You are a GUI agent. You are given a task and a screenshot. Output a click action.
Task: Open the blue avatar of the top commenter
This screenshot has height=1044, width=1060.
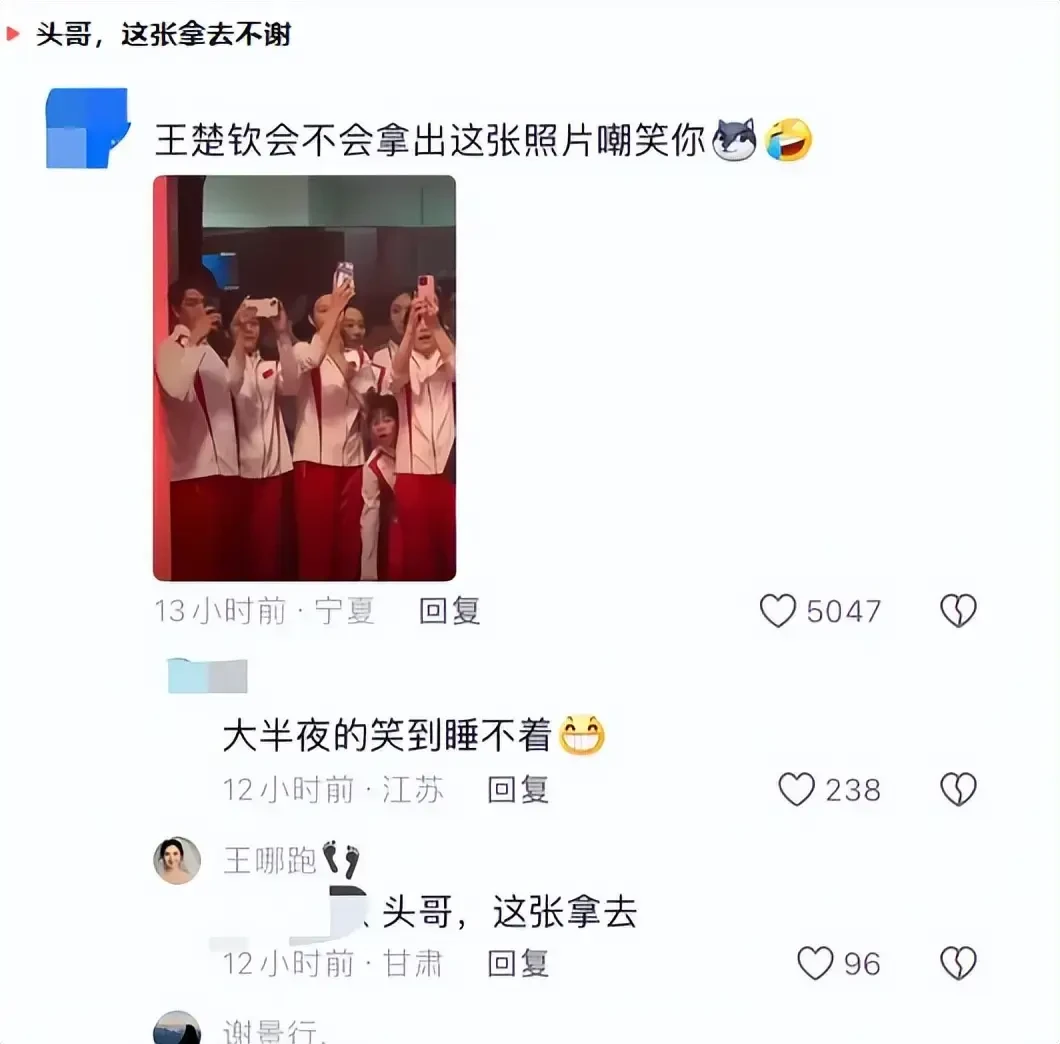pyautogui.click(x=88, y=128)
